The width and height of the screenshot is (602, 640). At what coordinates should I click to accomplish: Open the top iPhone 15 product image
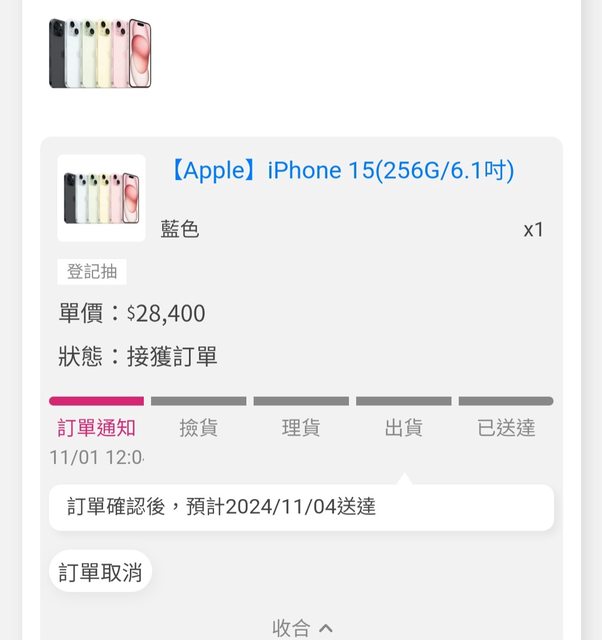point(100,53)
